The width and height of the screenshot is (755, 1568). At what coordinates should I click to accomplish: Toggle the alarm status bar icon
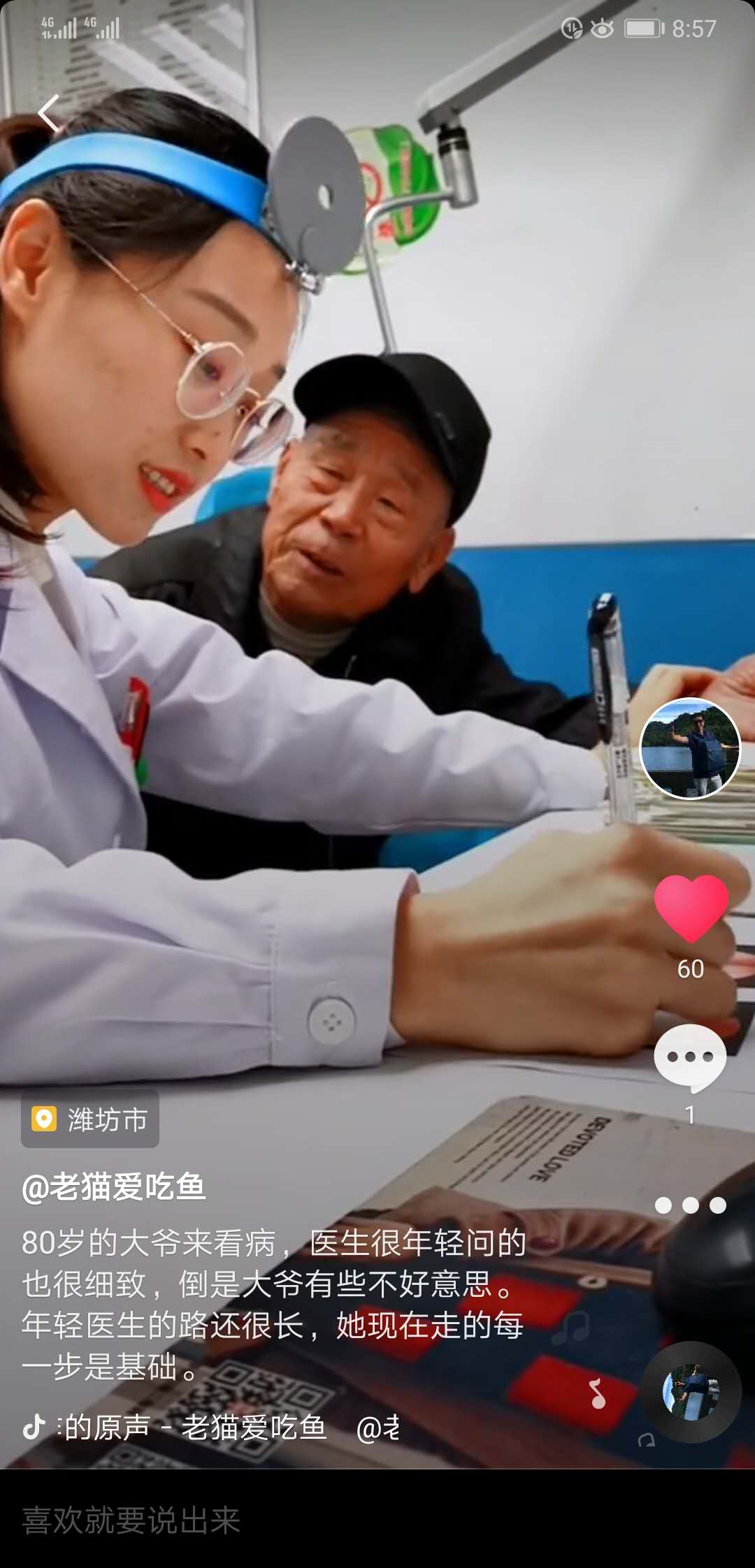click(572, 27)
